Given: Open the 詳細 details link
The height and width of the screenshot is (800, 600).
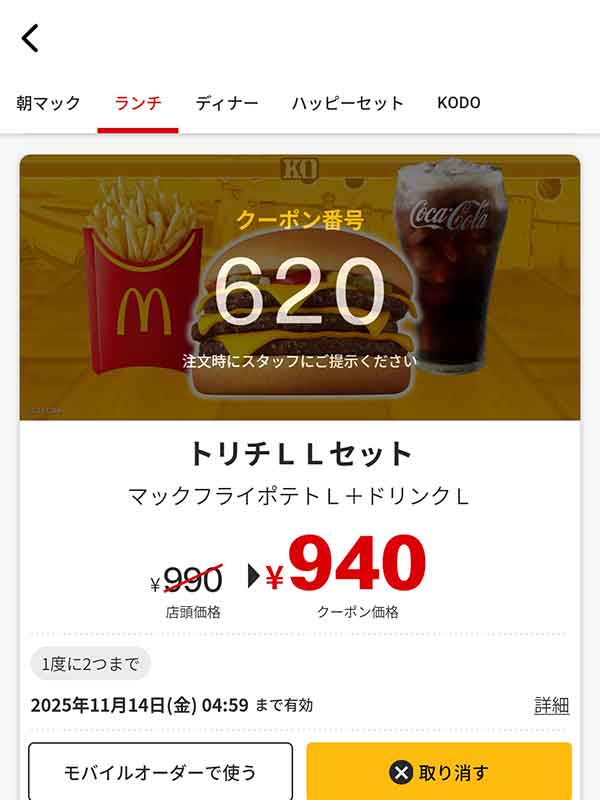Looking at the screenshot, I should [551, 705].
